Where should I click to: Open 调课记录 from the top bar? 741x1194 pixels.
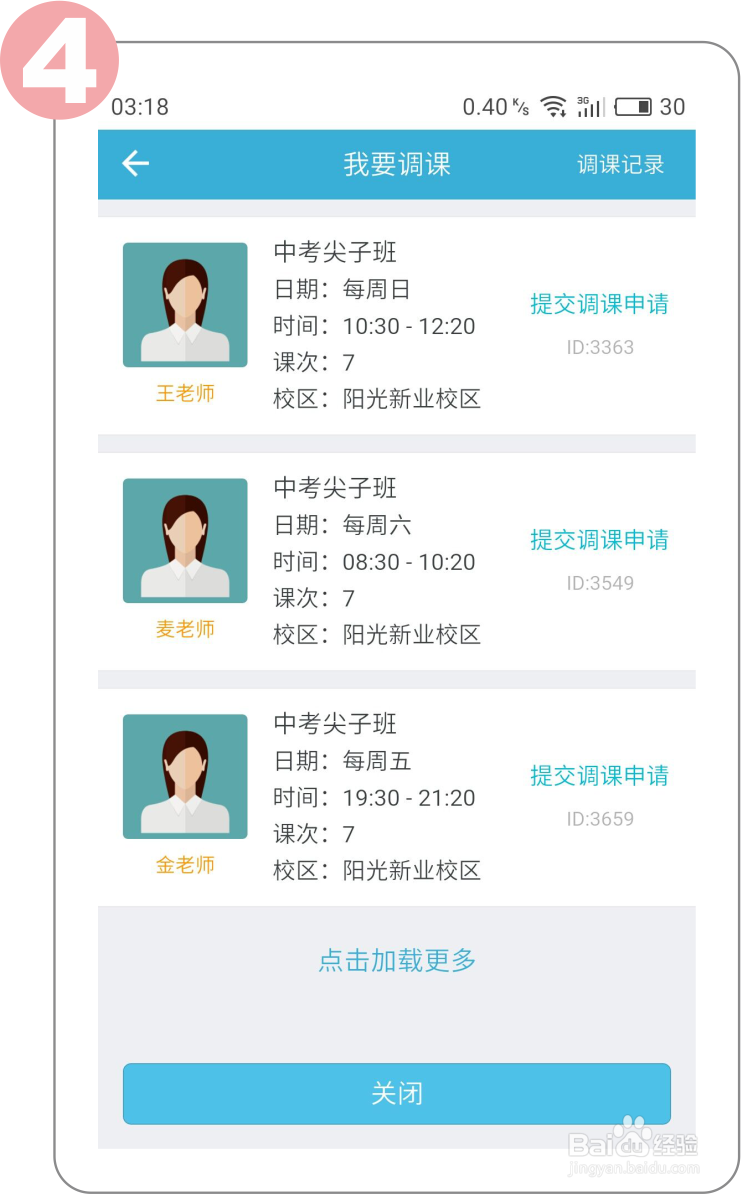pyautogui.click(x=620, y=163)
